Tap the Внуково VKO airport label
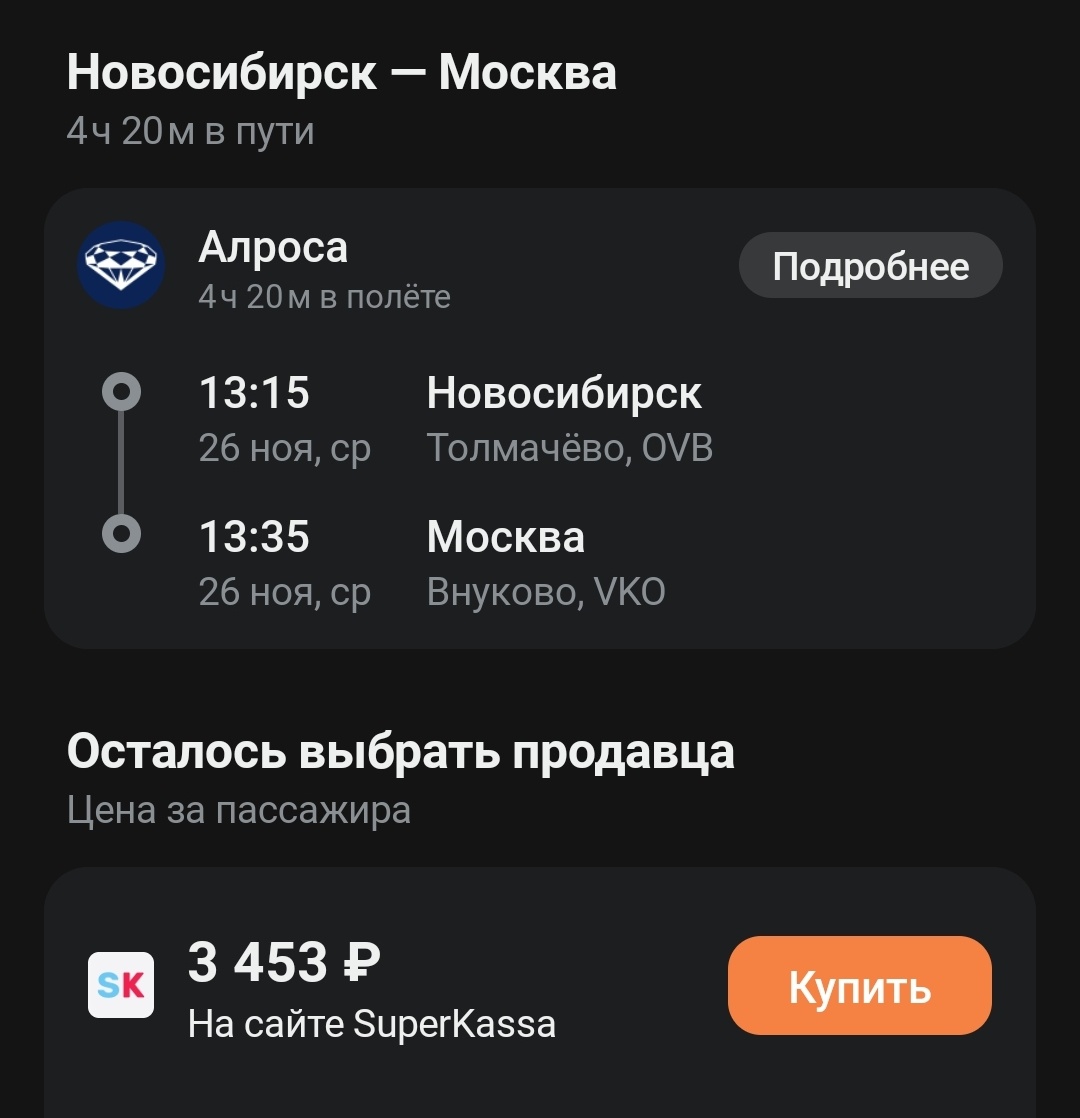Viewport: 1080px width, 1118px height. tap(548, 591)
